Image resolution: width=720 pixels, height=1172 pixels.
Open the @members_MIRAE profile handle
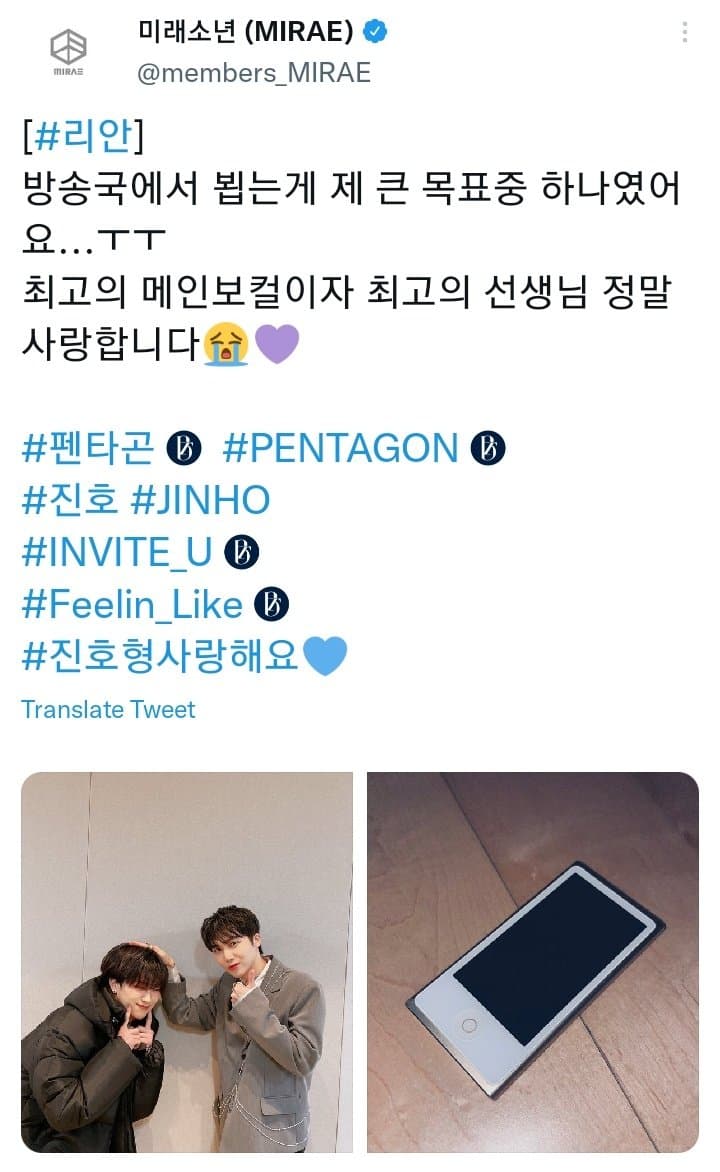(253, 73)
